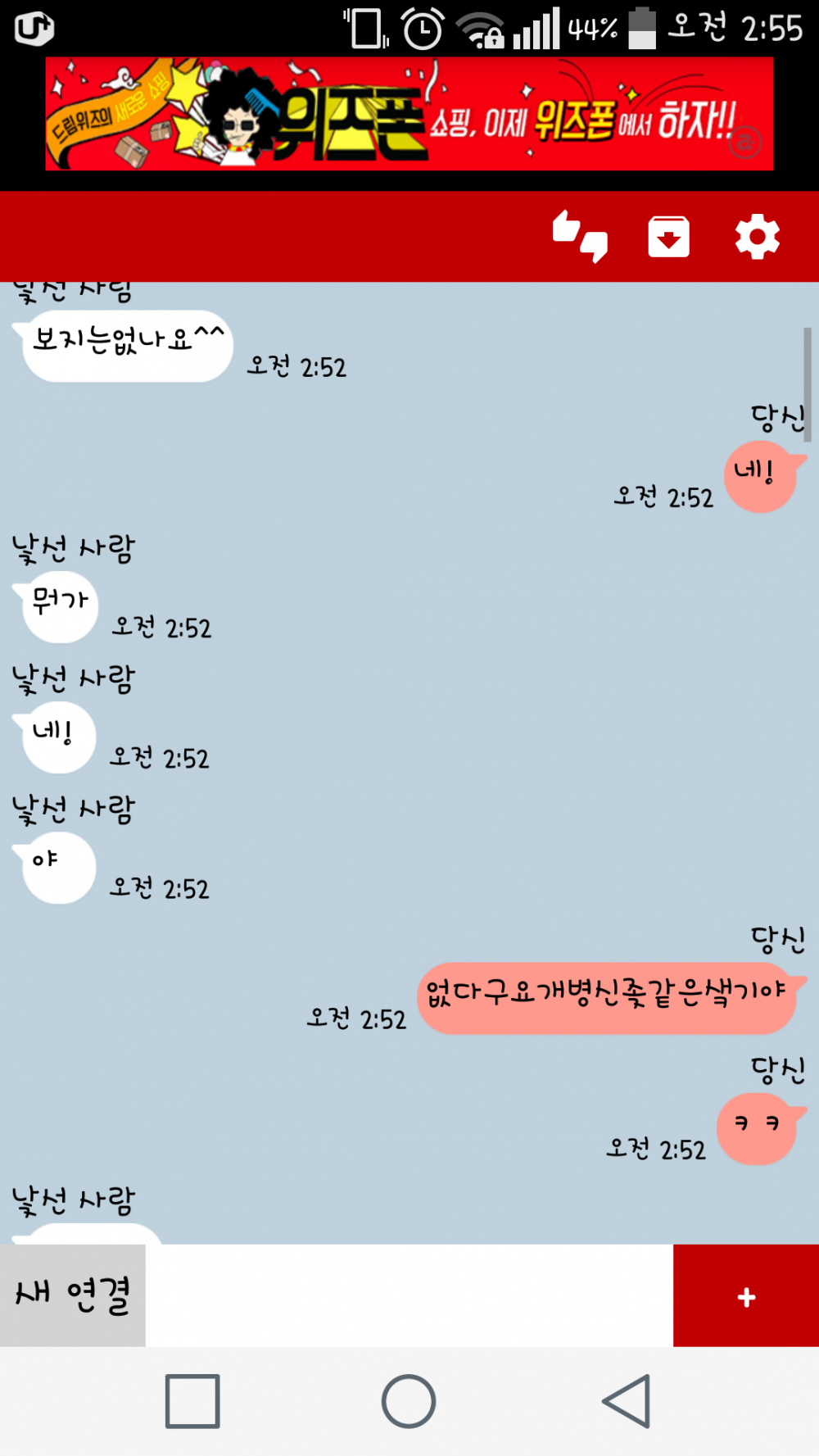819x1456 pixels.
Task: Open the 위즈폰 shopping ad banner
Action: [409, 114]
